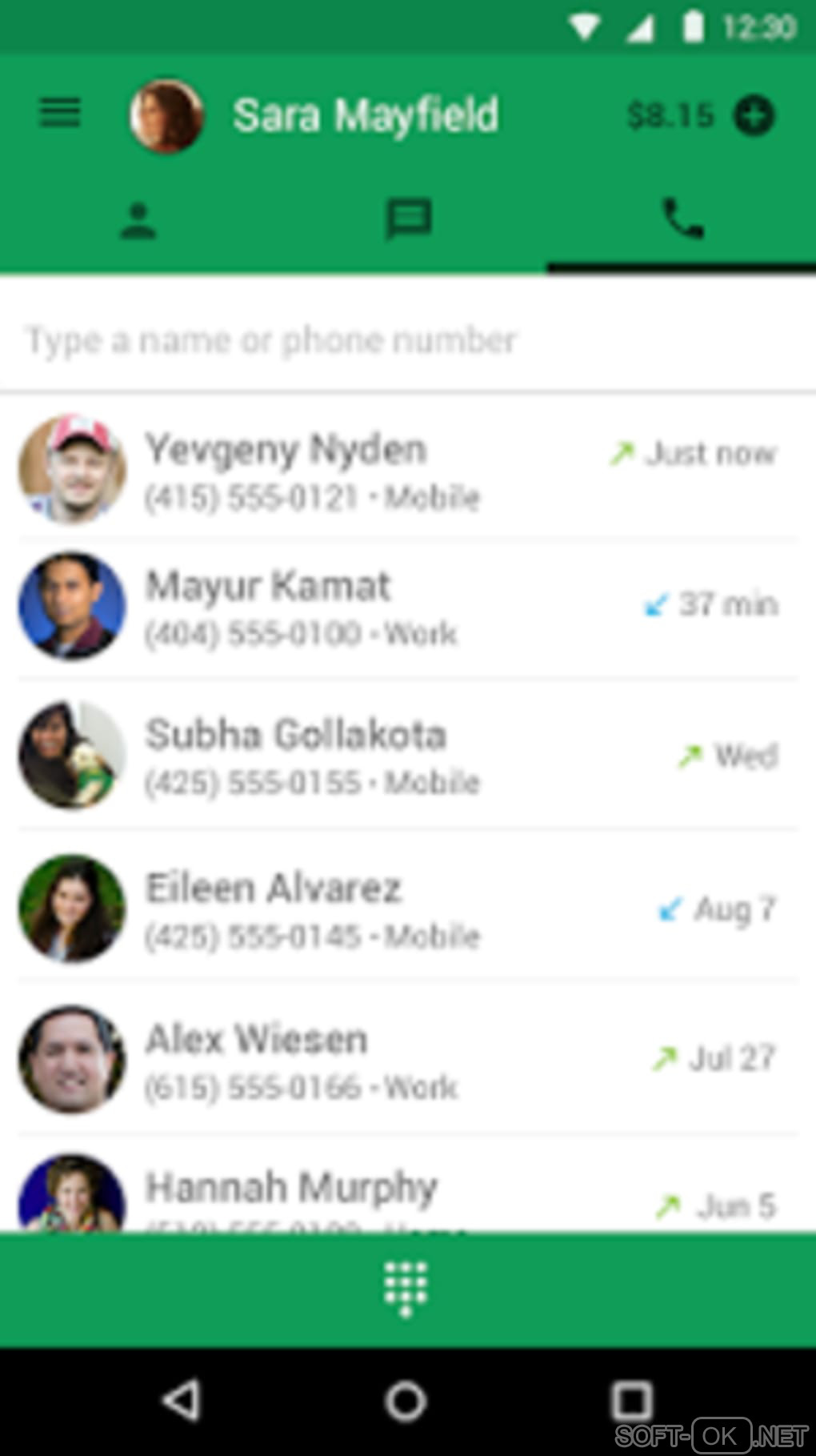Switch to the contacts tab
This screenshot has height=1456, width=816.
click(138, 220)
